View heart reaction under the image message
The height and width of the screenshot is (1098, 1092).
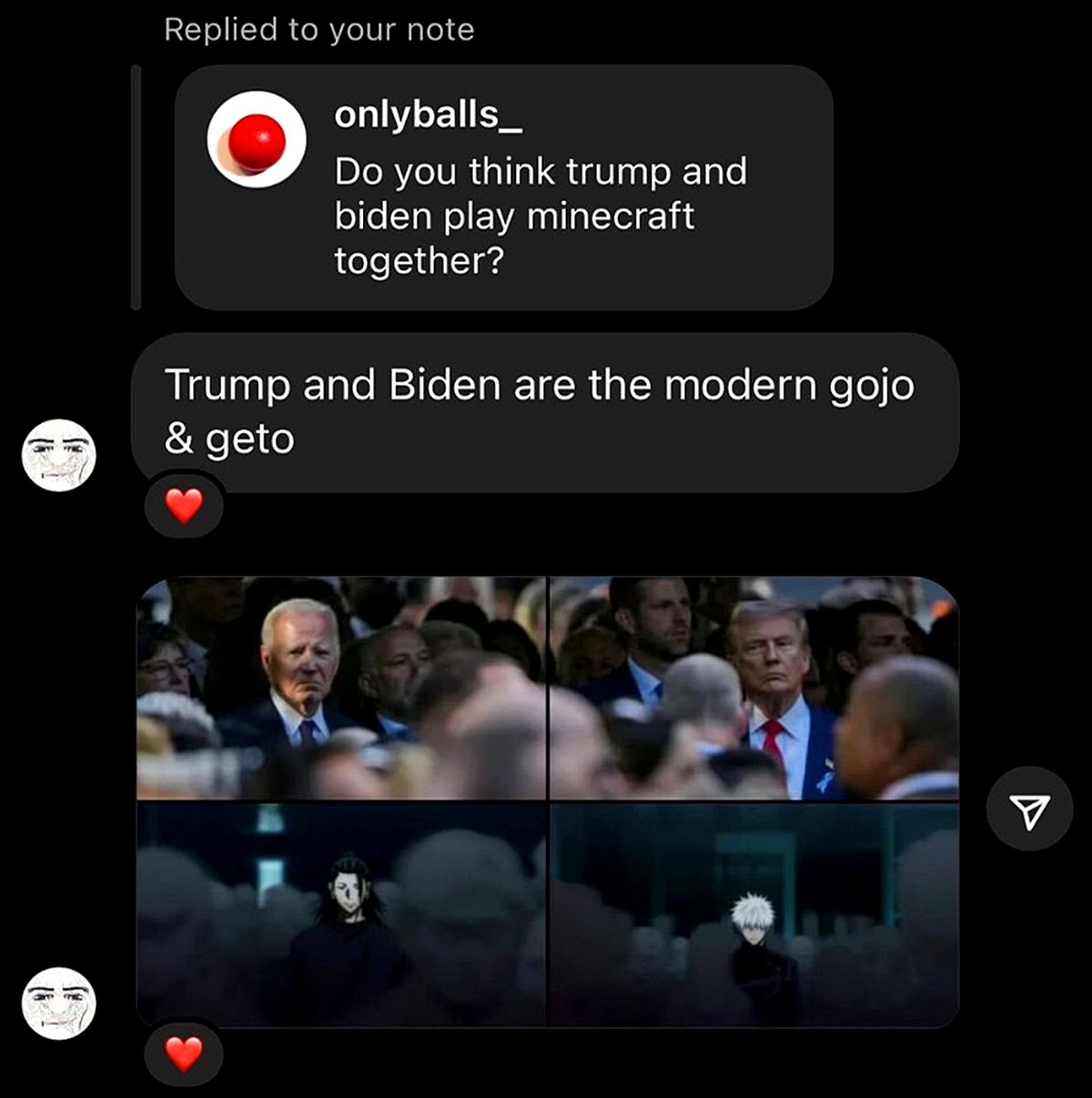184,1053
